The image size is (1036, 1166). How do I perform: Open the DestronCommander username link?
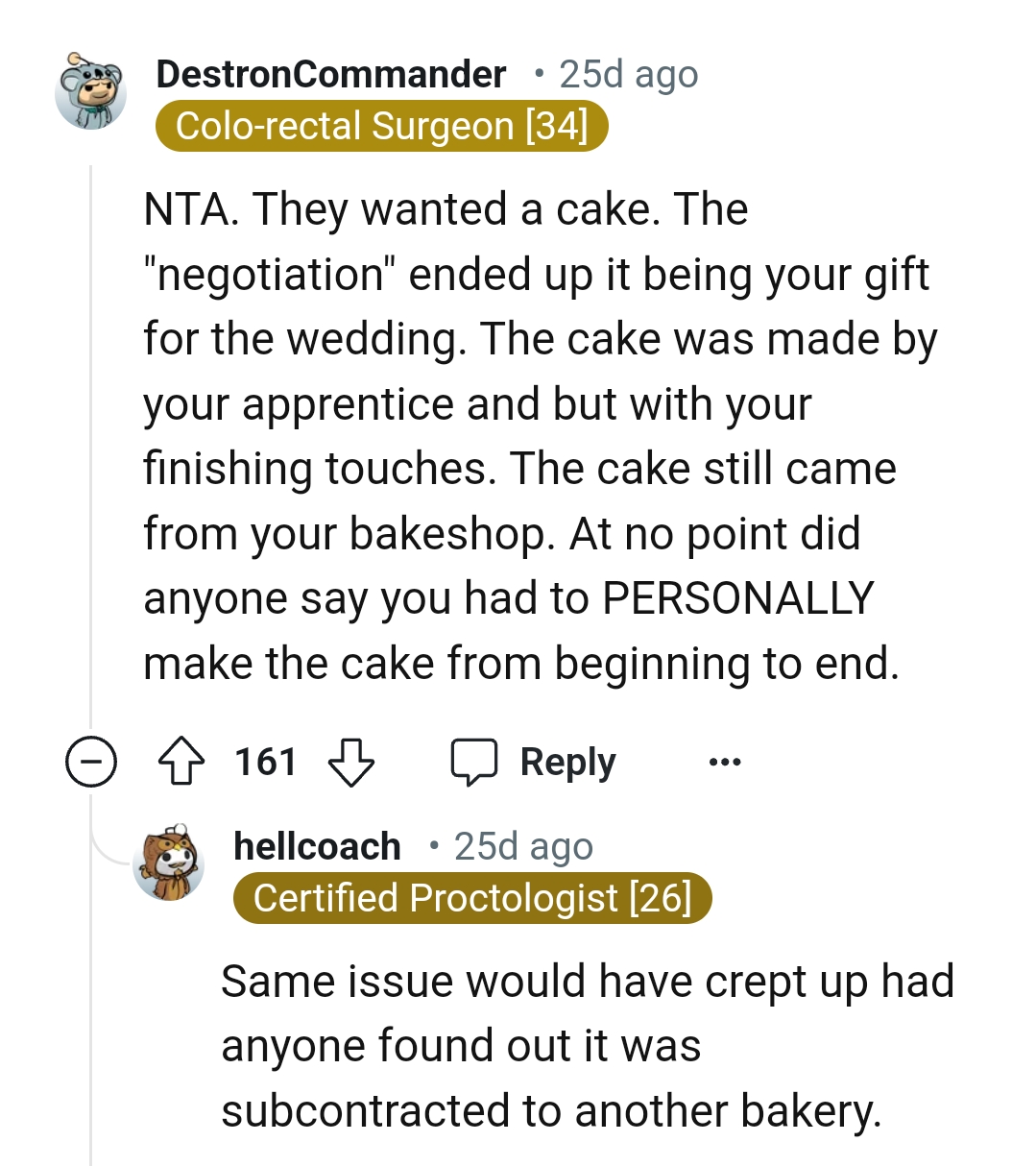click(330, 74)
